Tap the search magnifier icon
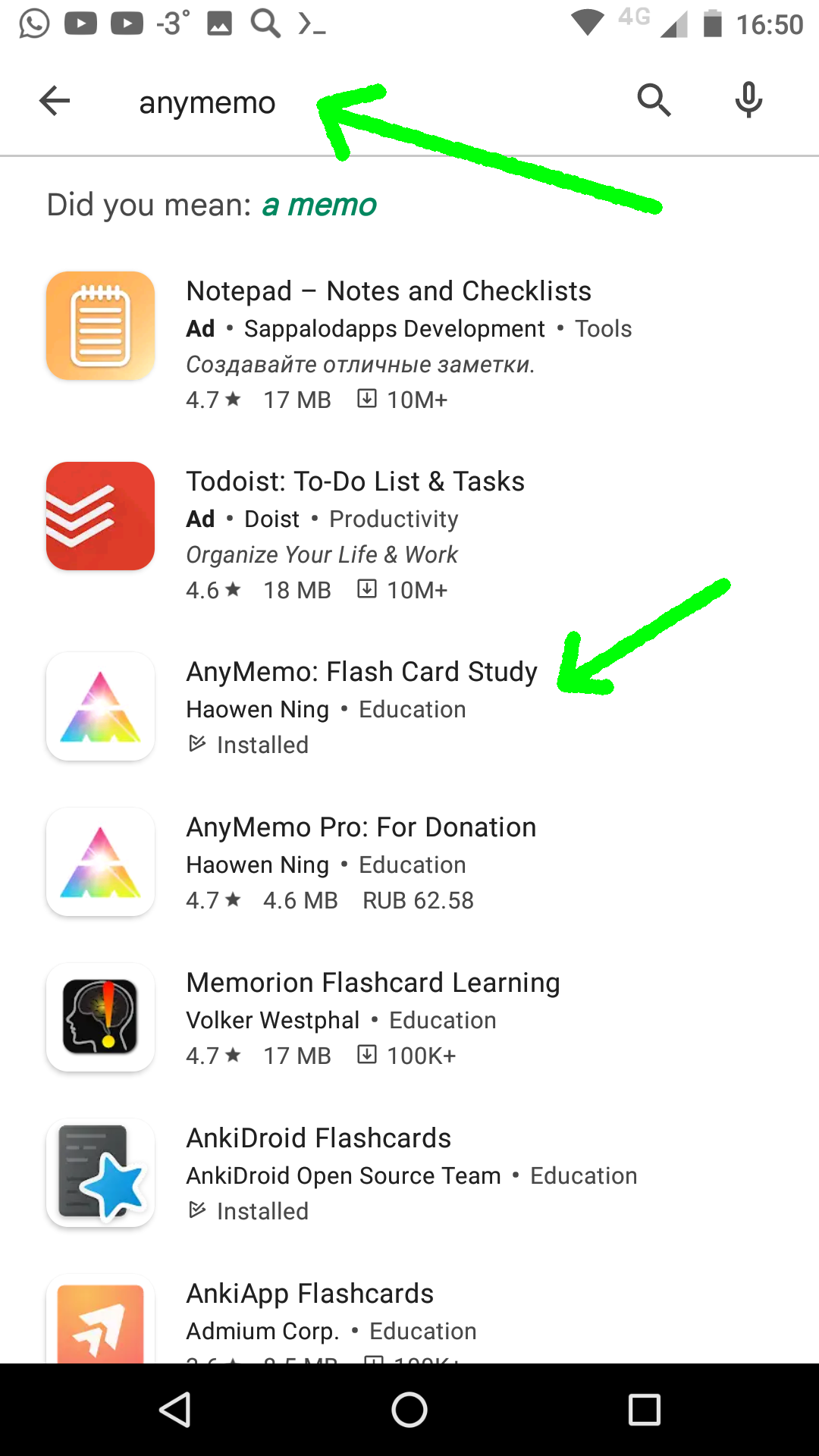This screenshot has height=1456, width=819. point(654,101)
